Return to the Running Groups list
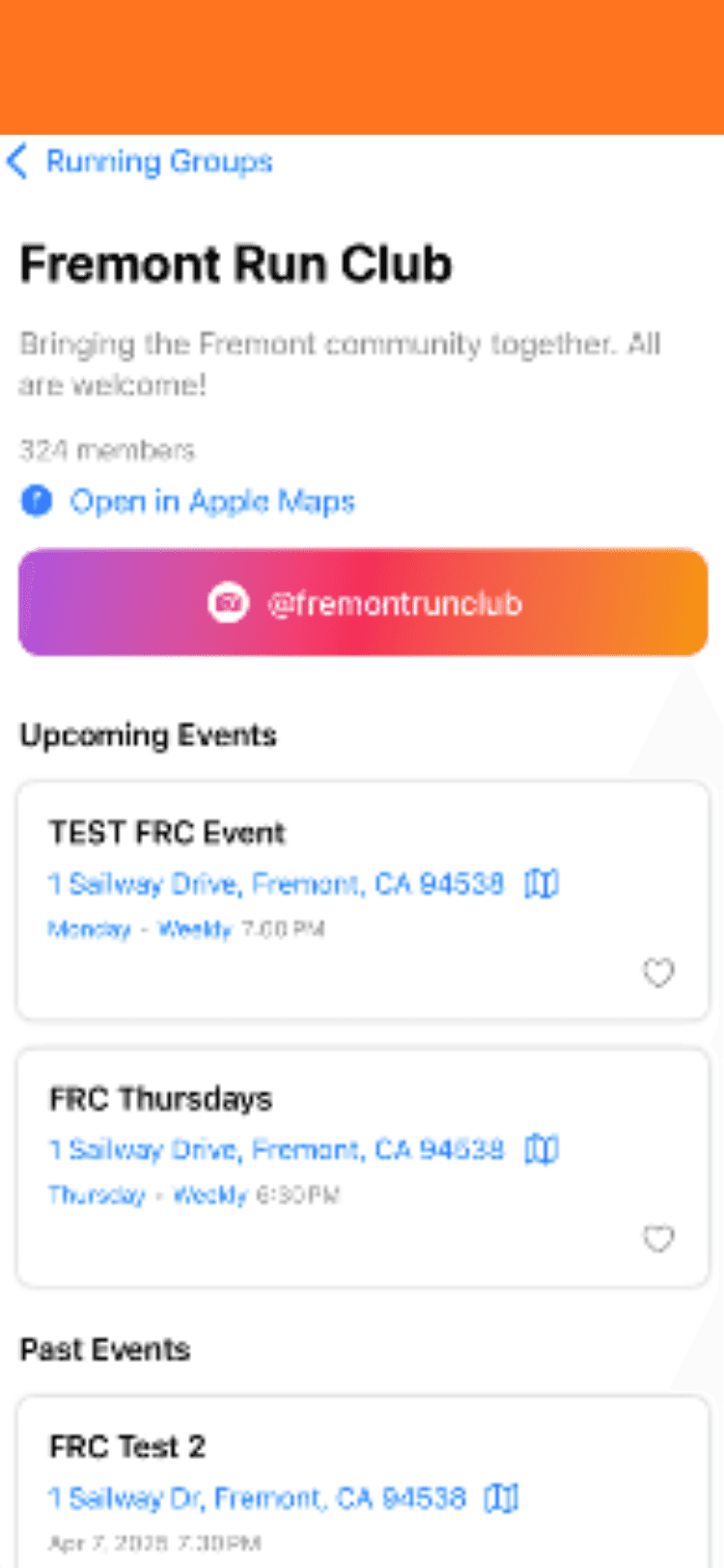Image resolution: width=724 pixels, height=1568 pixels. pos(157,161)
